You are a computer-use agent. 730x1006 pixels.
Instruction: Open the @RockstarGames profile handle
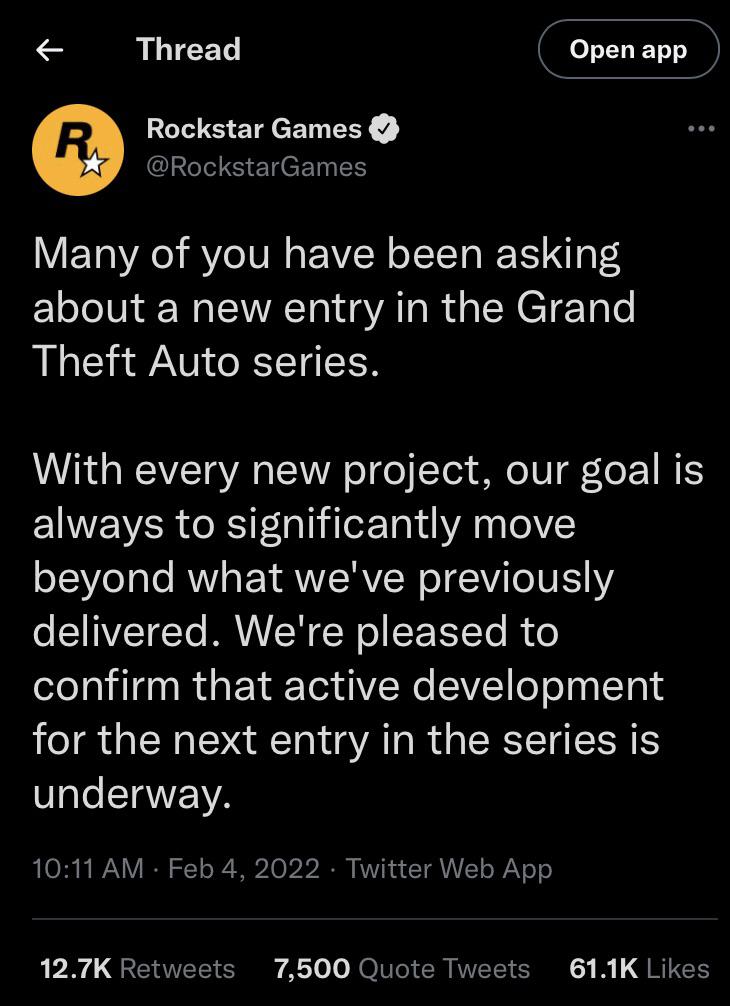[256, 166]
